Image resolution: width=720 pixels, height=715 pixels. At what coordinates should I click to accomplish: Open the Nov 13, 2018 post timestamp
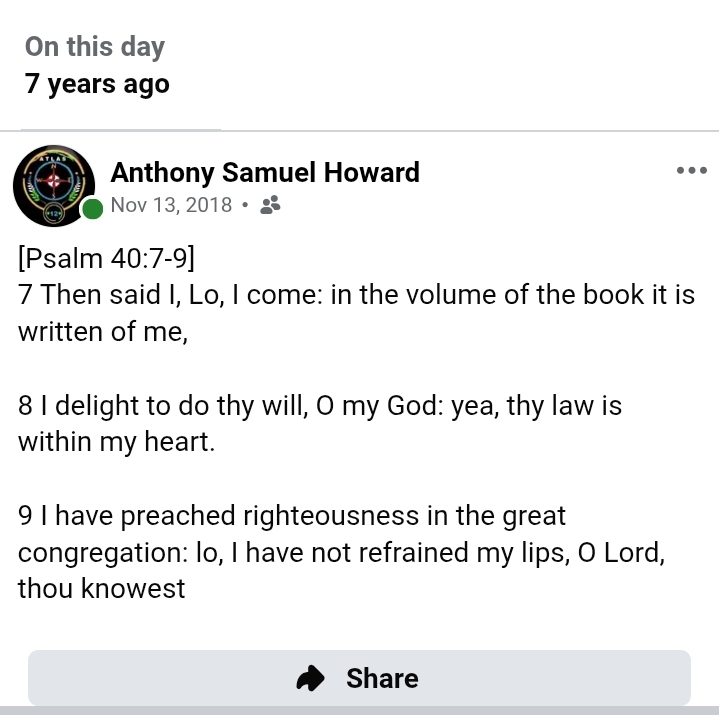coord(171,205)
